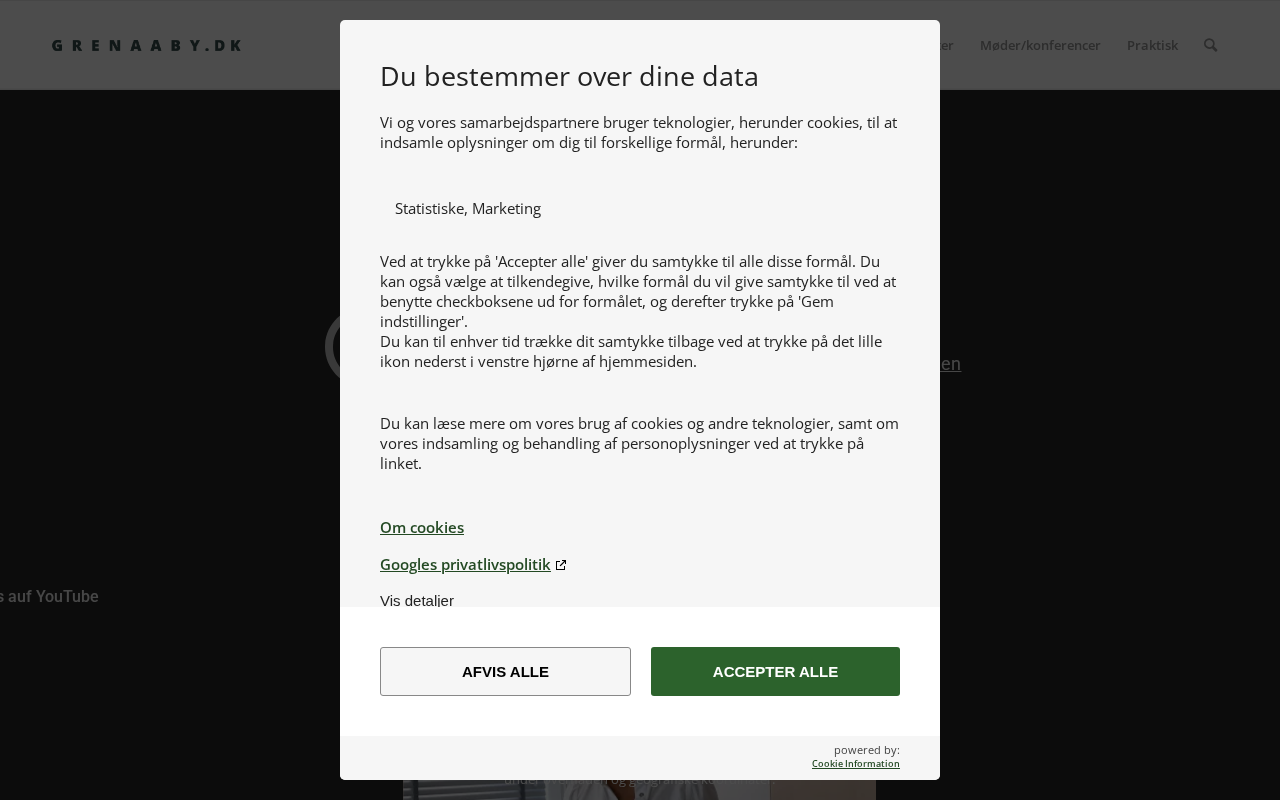Open the Om cookies link
This screenshot has height=800, width=1280.
tap(422, 527)
